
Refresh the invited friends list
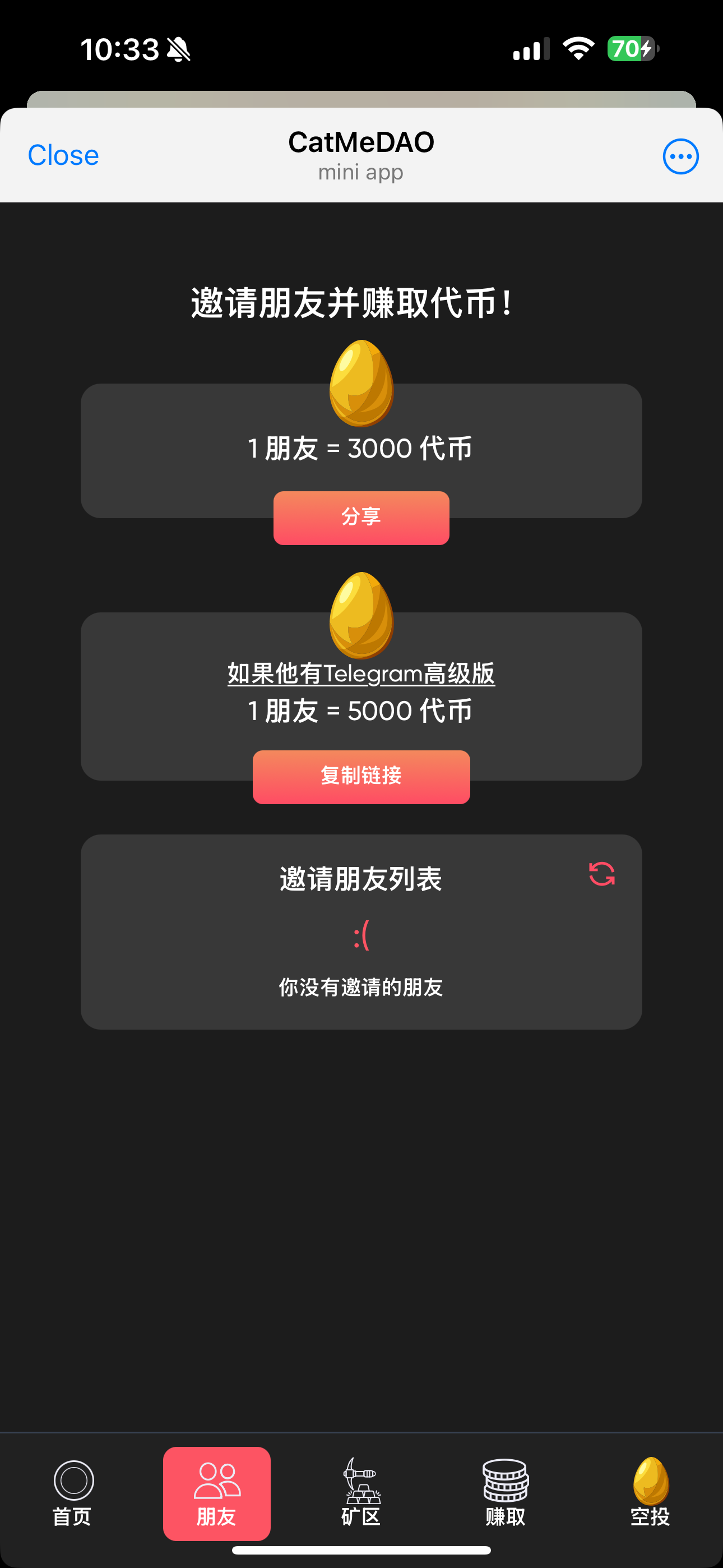[x=601, y=874]
